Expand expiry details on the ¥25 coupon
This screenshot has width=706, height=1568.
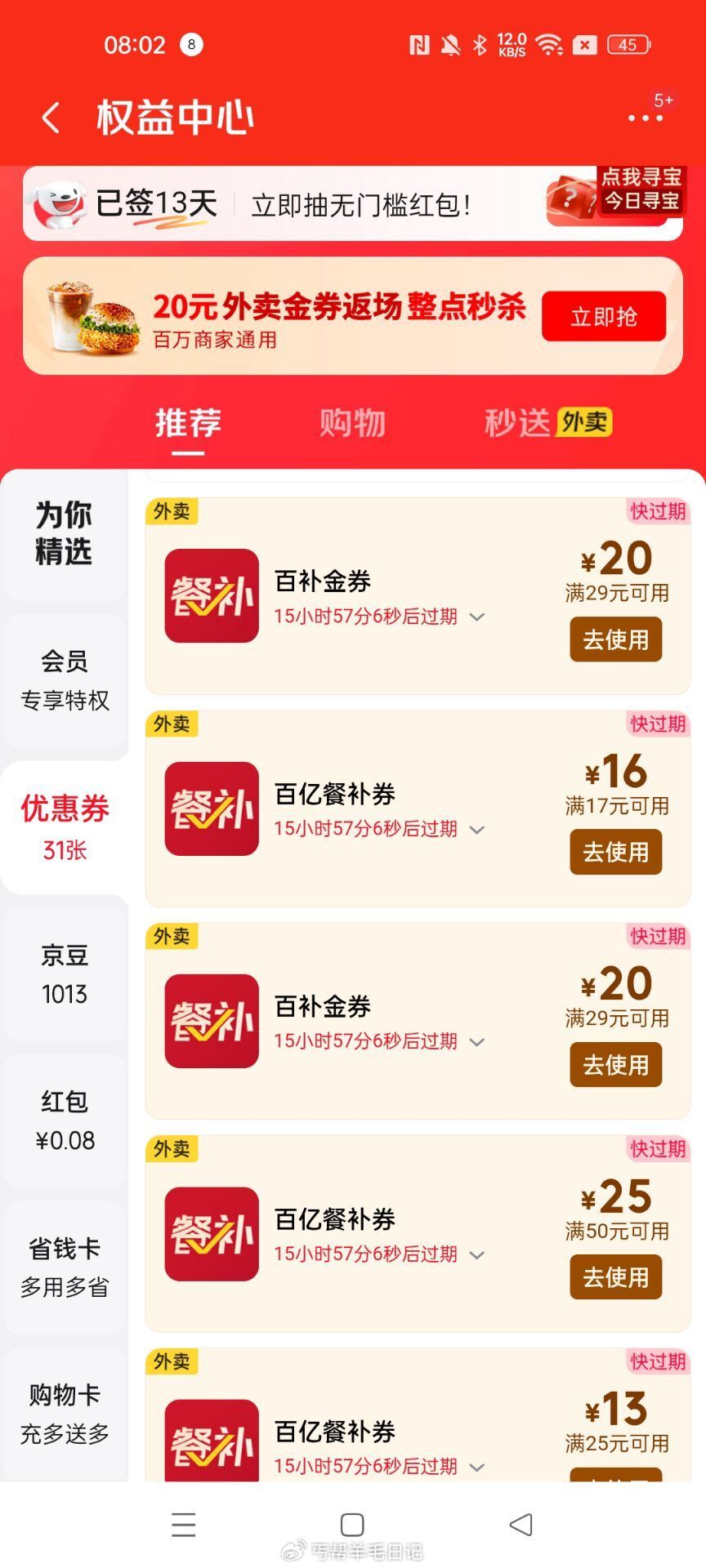477,1255
